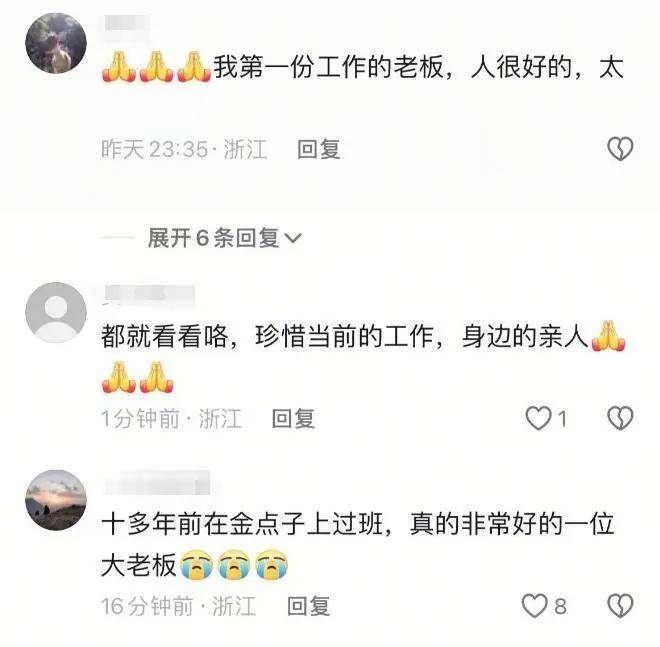Open profile of the first commenter's avatar
The height and width of the screenshot is (647, 660).
click(55, 44)
